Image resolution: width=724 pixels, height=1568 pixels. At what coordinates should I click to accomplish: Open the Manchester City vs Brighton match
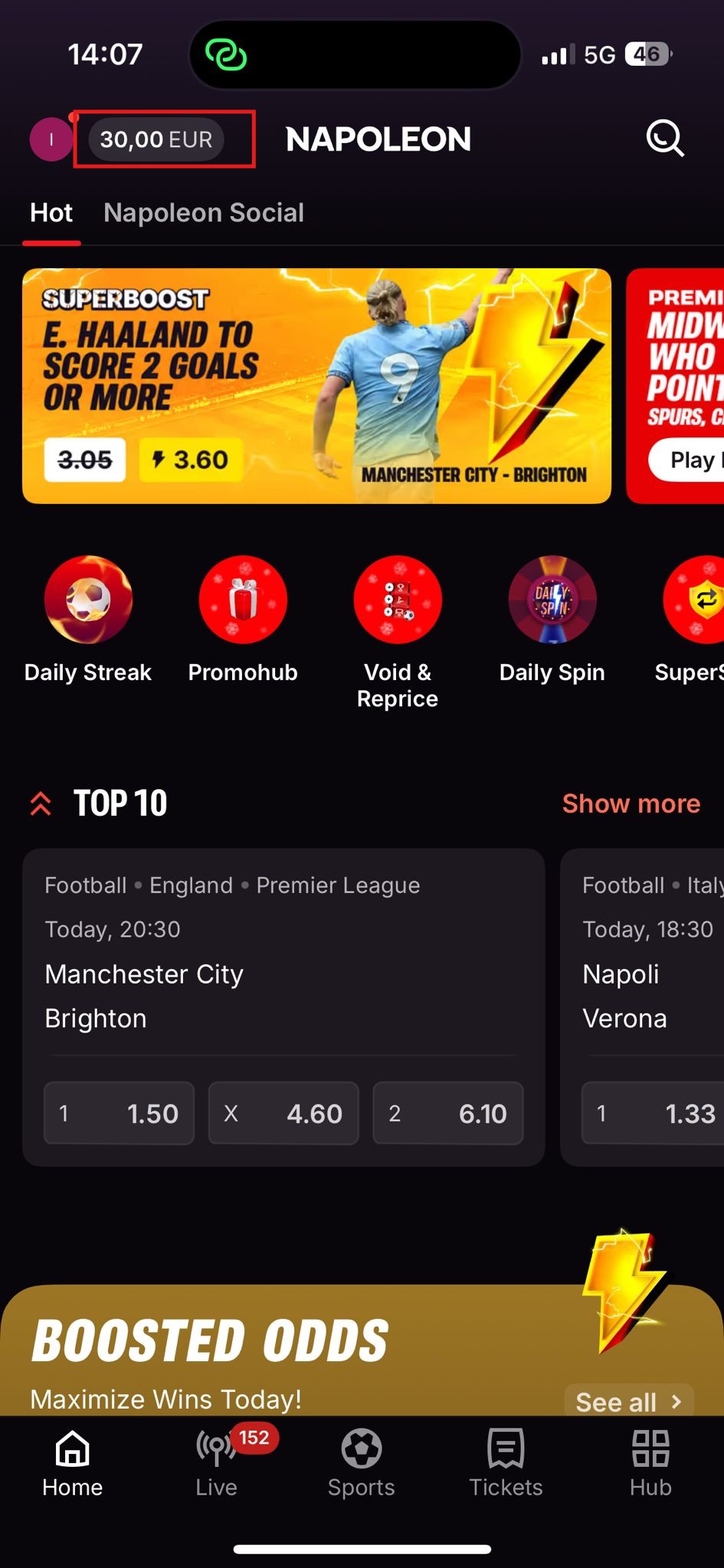click(x=230, y=975)
